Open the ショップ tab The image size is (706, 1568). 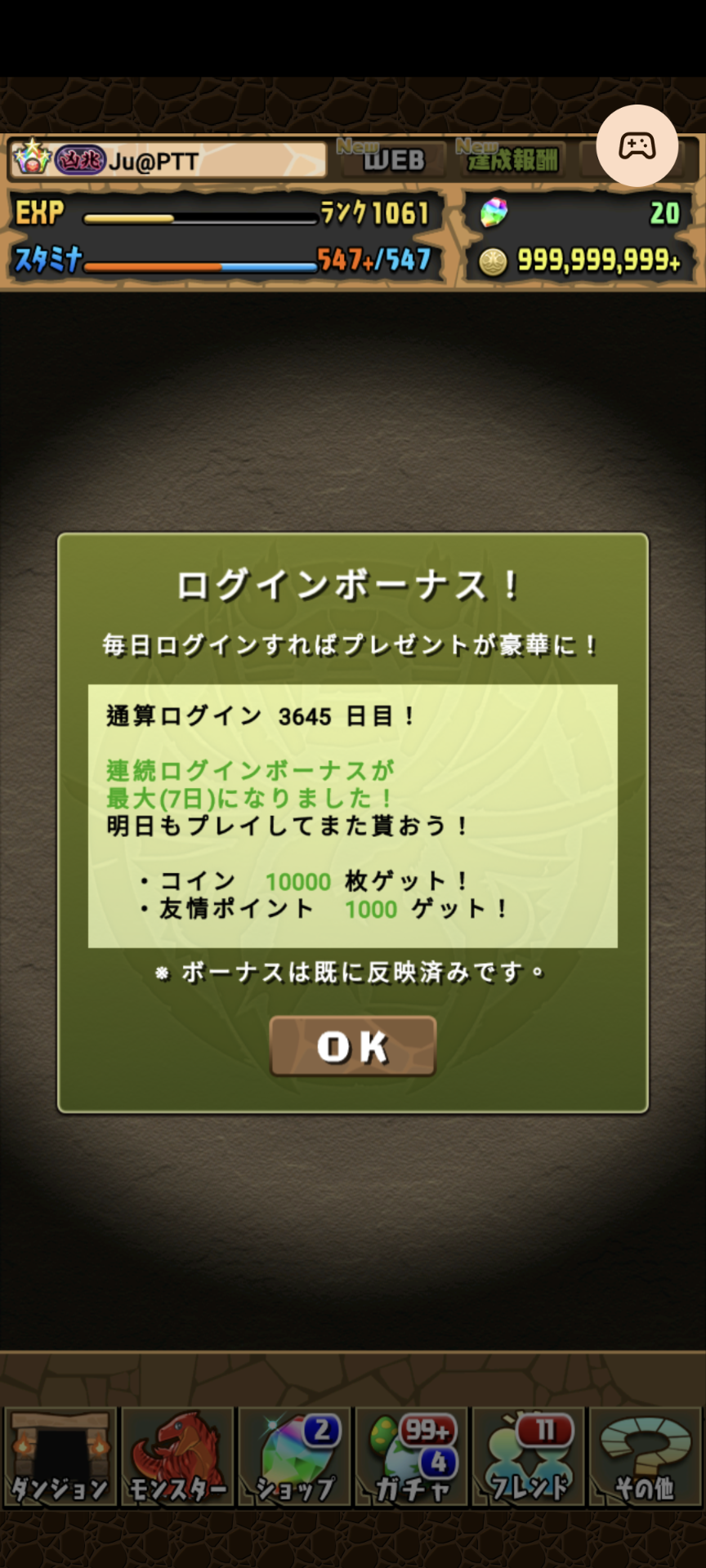(294, 1458)
